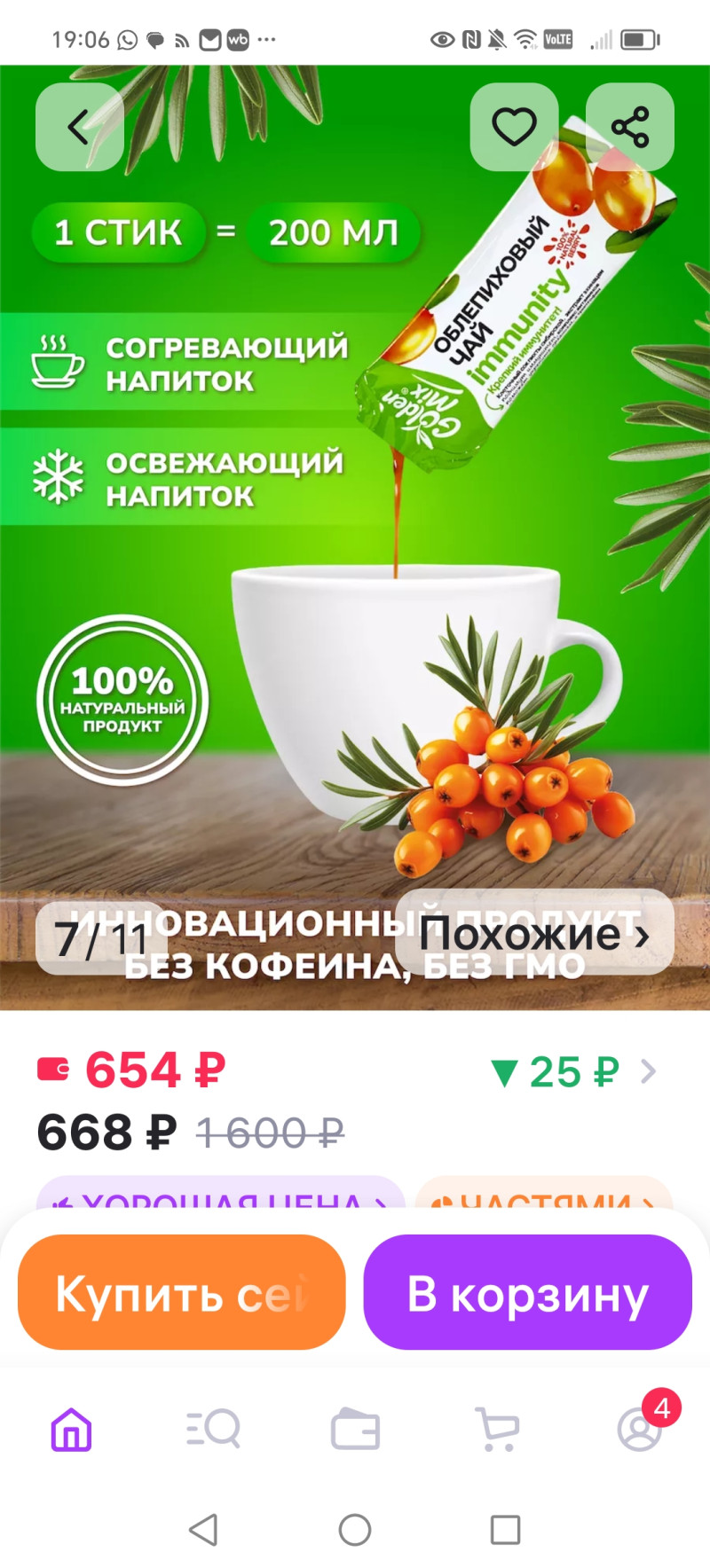The width and height of the screenshot is (710, 1568).
Task: View price drop details of 25 ₽
Action: 573,1072
